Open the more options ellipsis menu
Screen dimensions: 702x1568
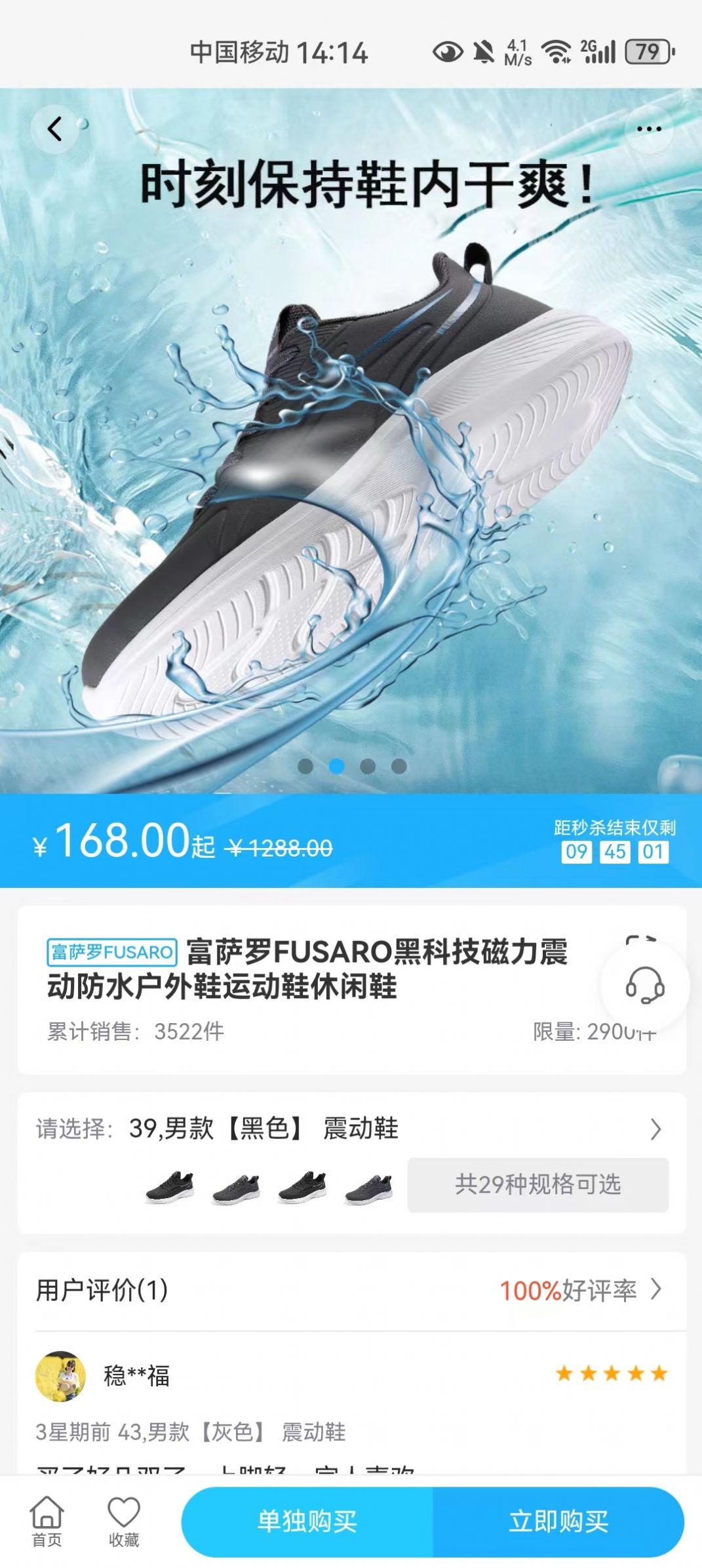(x=650, y=129)
